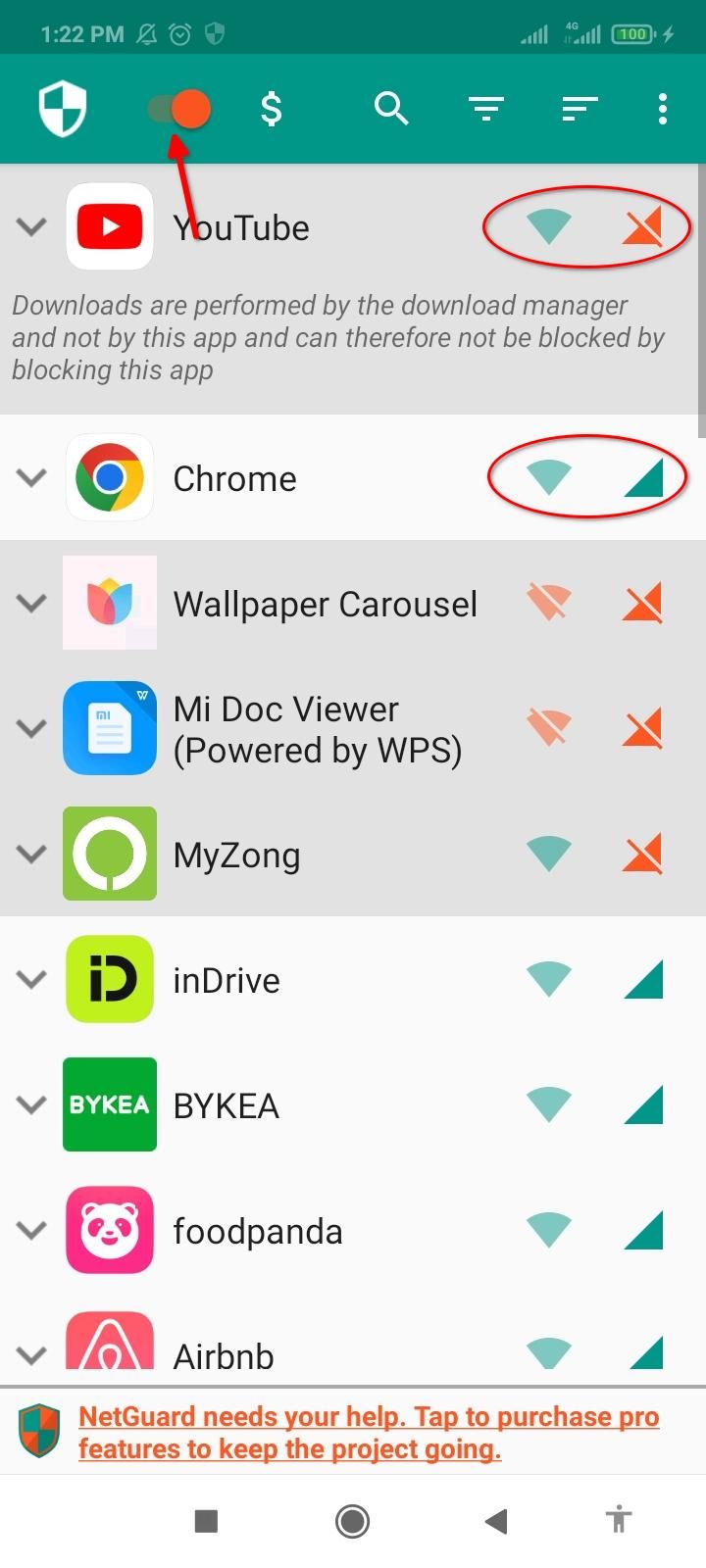Disable the master NetGuard toggle switch
The width and height of the screenshot is (706, 1568).
point(178,108)
